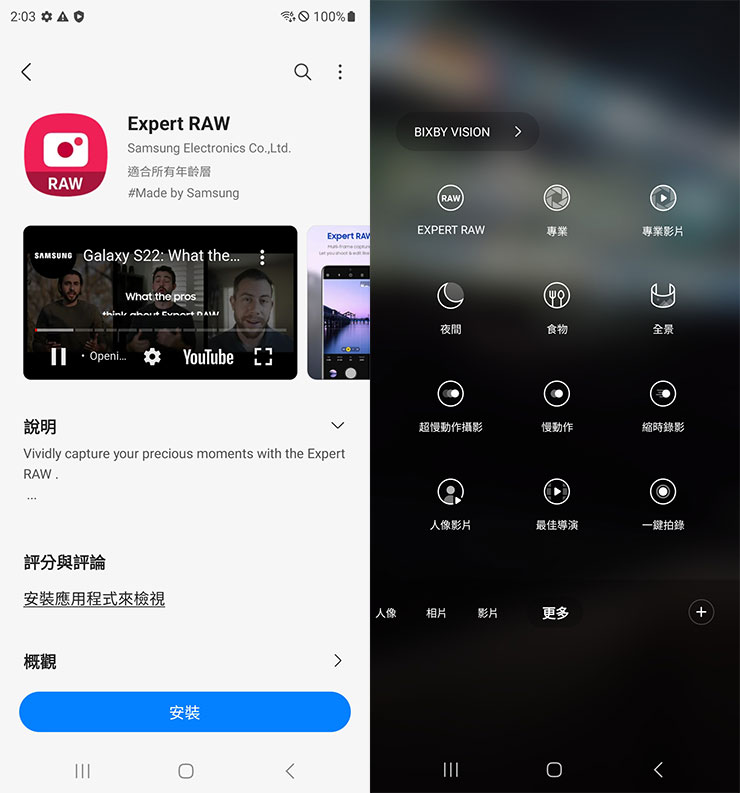The width and height of the screenshot is (740, 793).
Task: Tap the 安裝 install button
Action: pos(185,712)
